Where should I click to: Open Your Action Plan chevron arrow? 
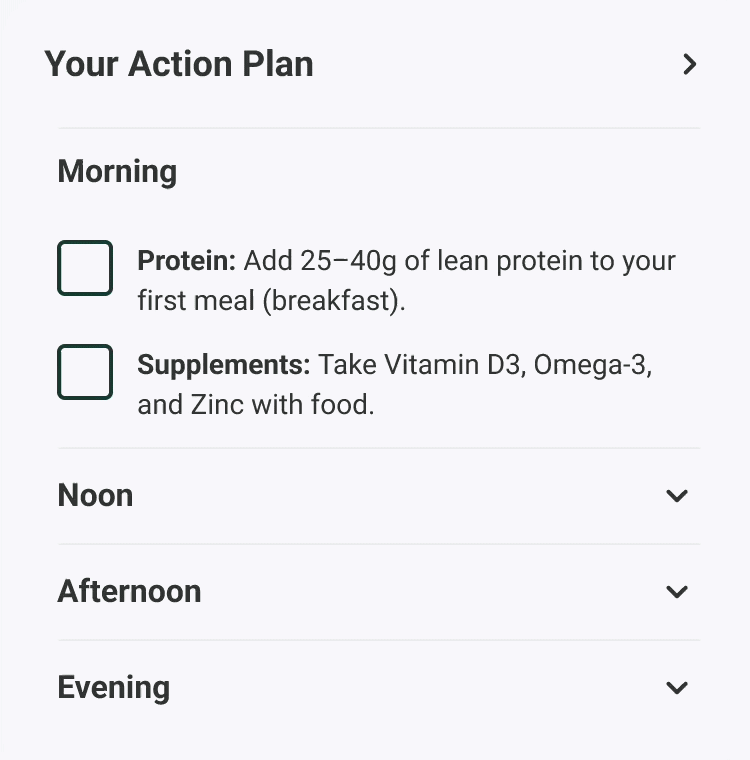click(689, 65)
